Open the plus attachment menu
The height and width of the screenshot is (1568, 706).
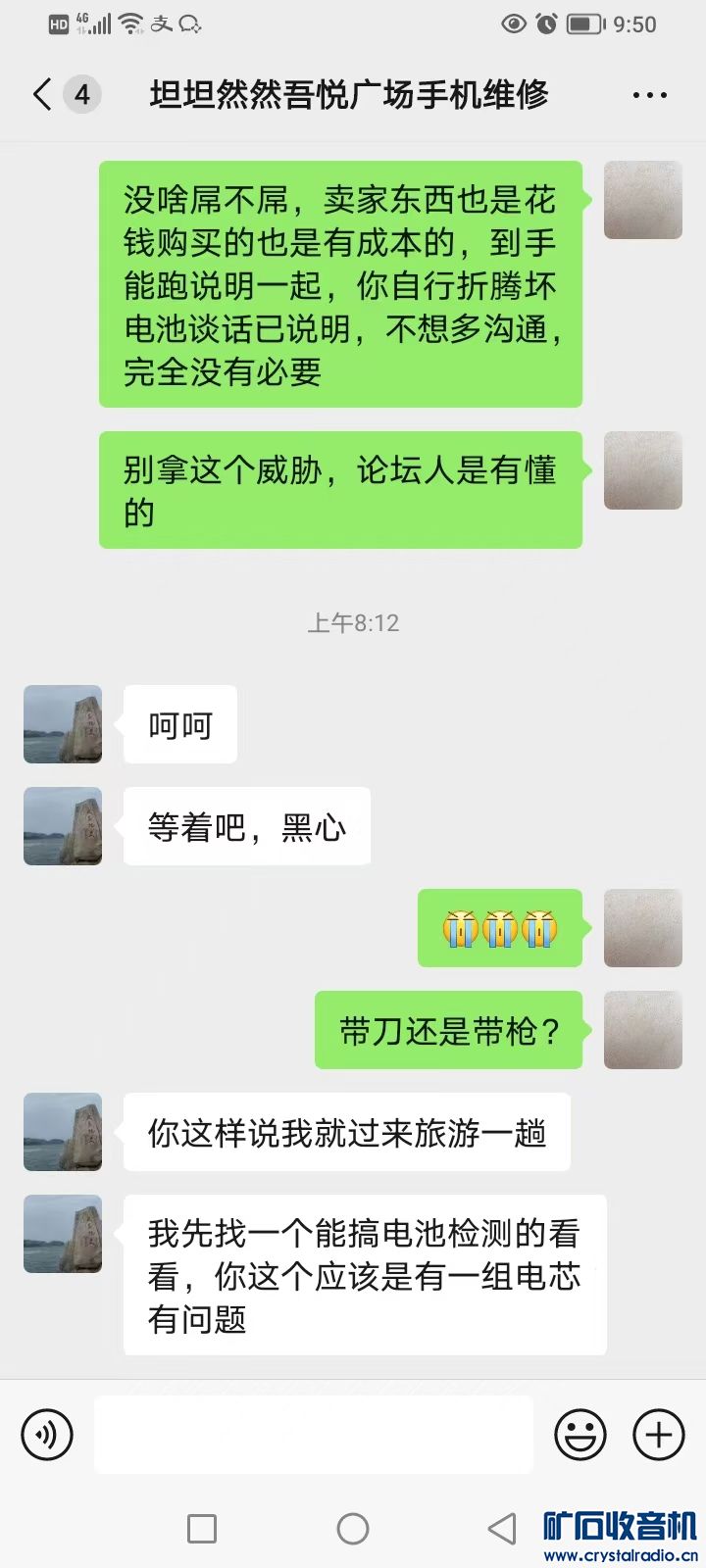pyautogui.click(x=658, y=1435)
